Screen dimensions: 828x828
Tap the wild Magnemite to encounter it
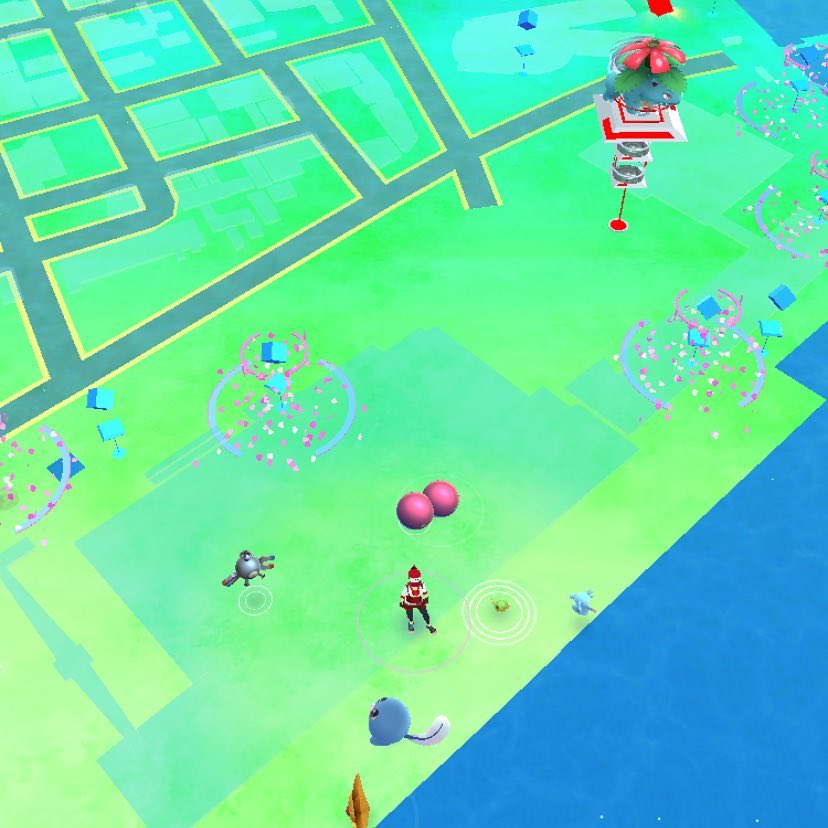pyautogui.click(x=246, y=569)
